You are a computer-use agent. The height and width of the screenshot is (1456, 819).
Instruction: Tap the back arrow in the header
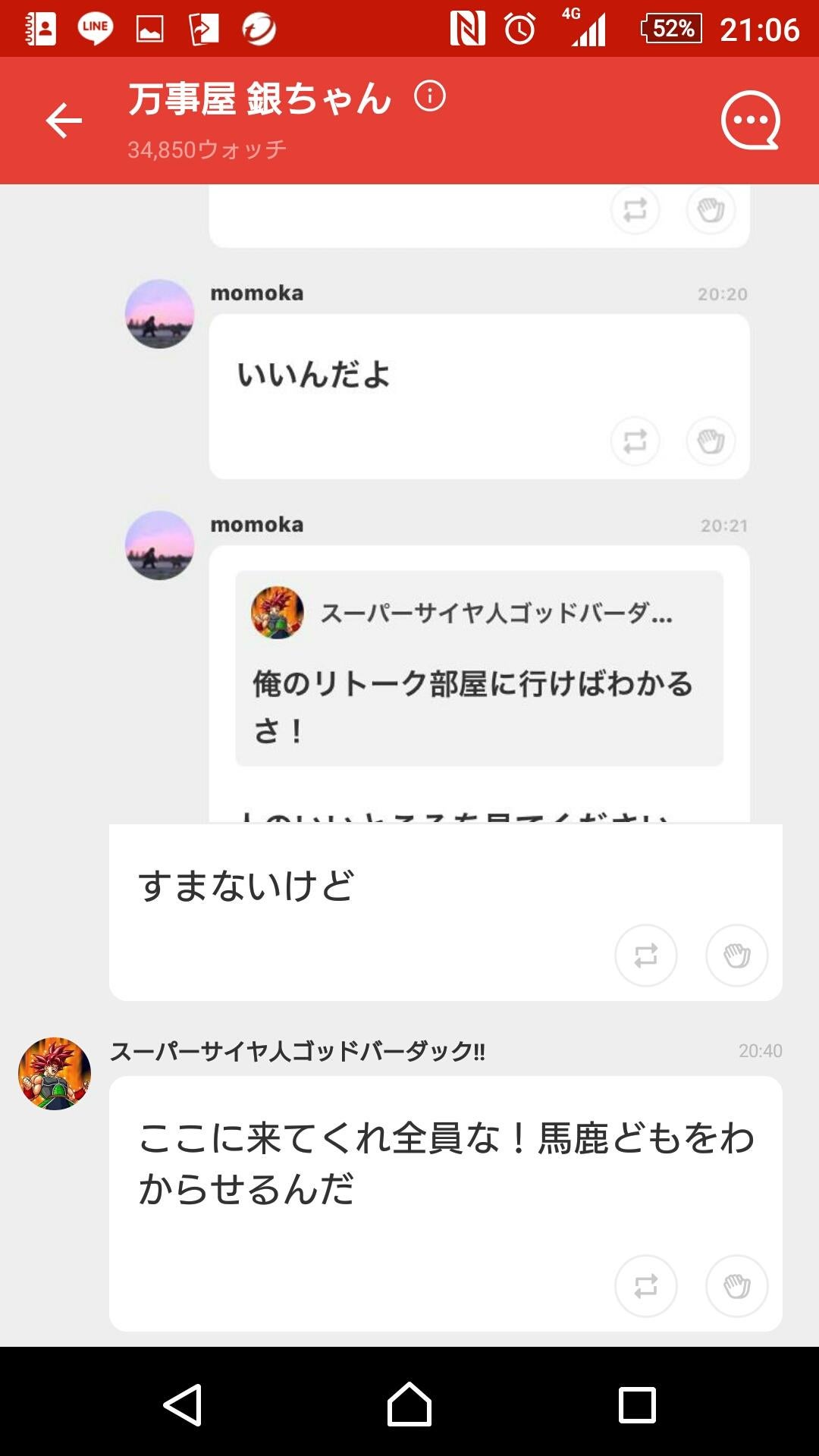(x=65, y=120)
